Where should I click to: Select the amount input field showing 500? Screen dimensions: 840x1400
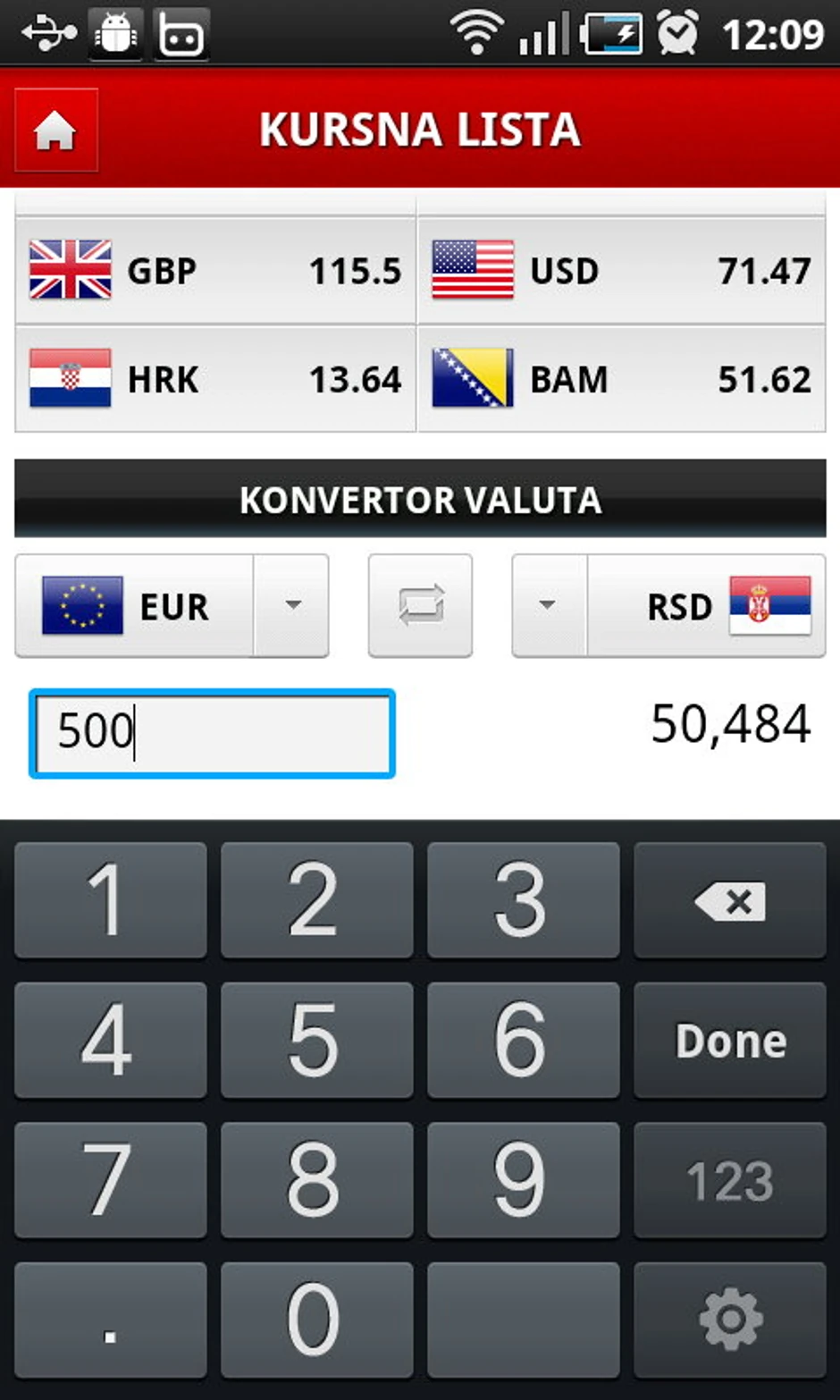pos(211,732)
